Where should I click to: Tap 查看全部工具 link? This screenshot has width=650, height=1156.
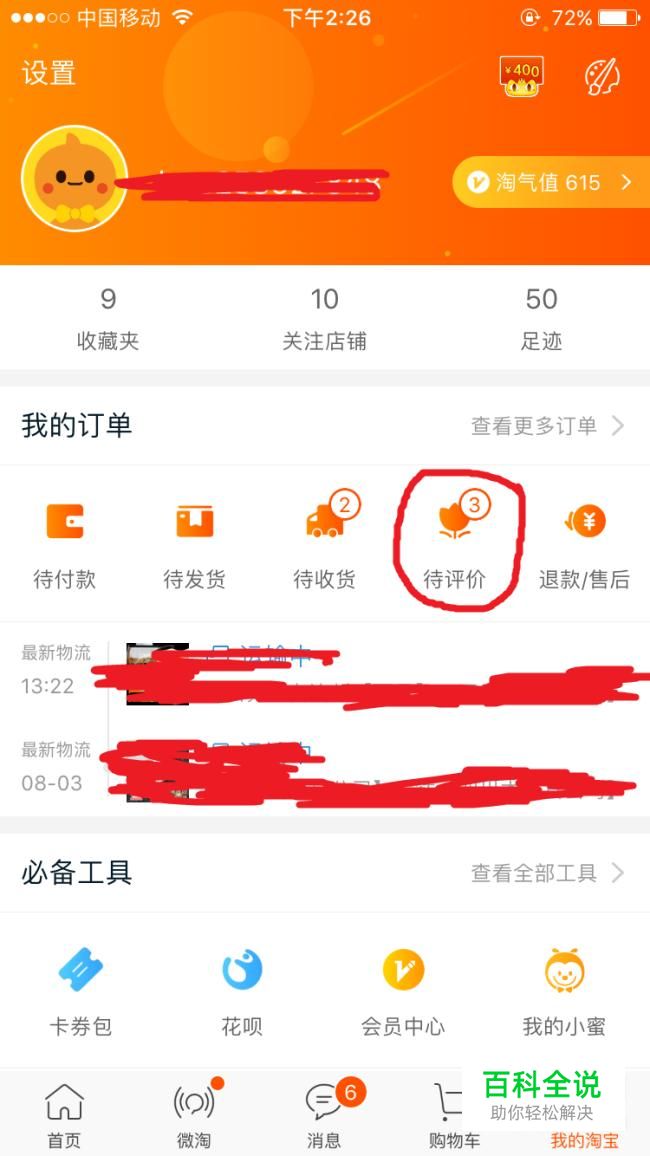(547, 873)
